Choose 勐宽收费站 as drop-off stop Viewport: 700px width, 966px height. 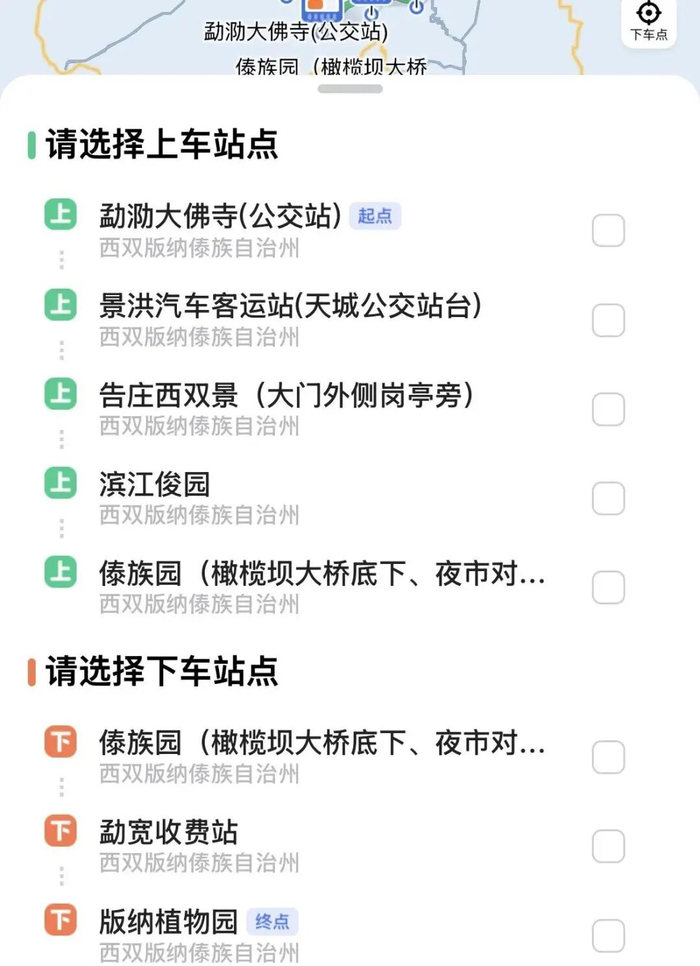tap(608, 847)
